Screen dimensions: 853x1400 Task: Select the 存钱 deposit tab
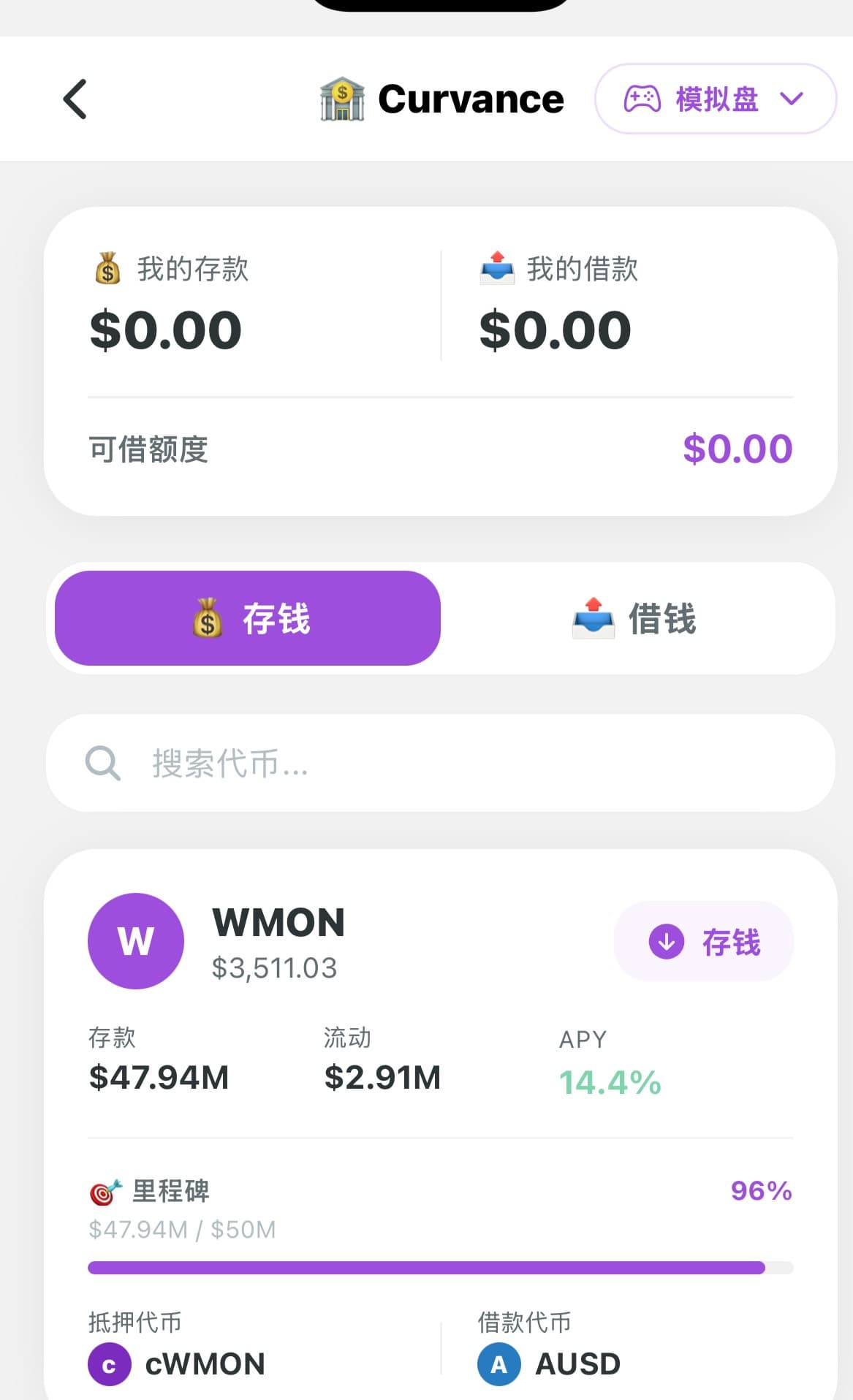pos(247,617)
